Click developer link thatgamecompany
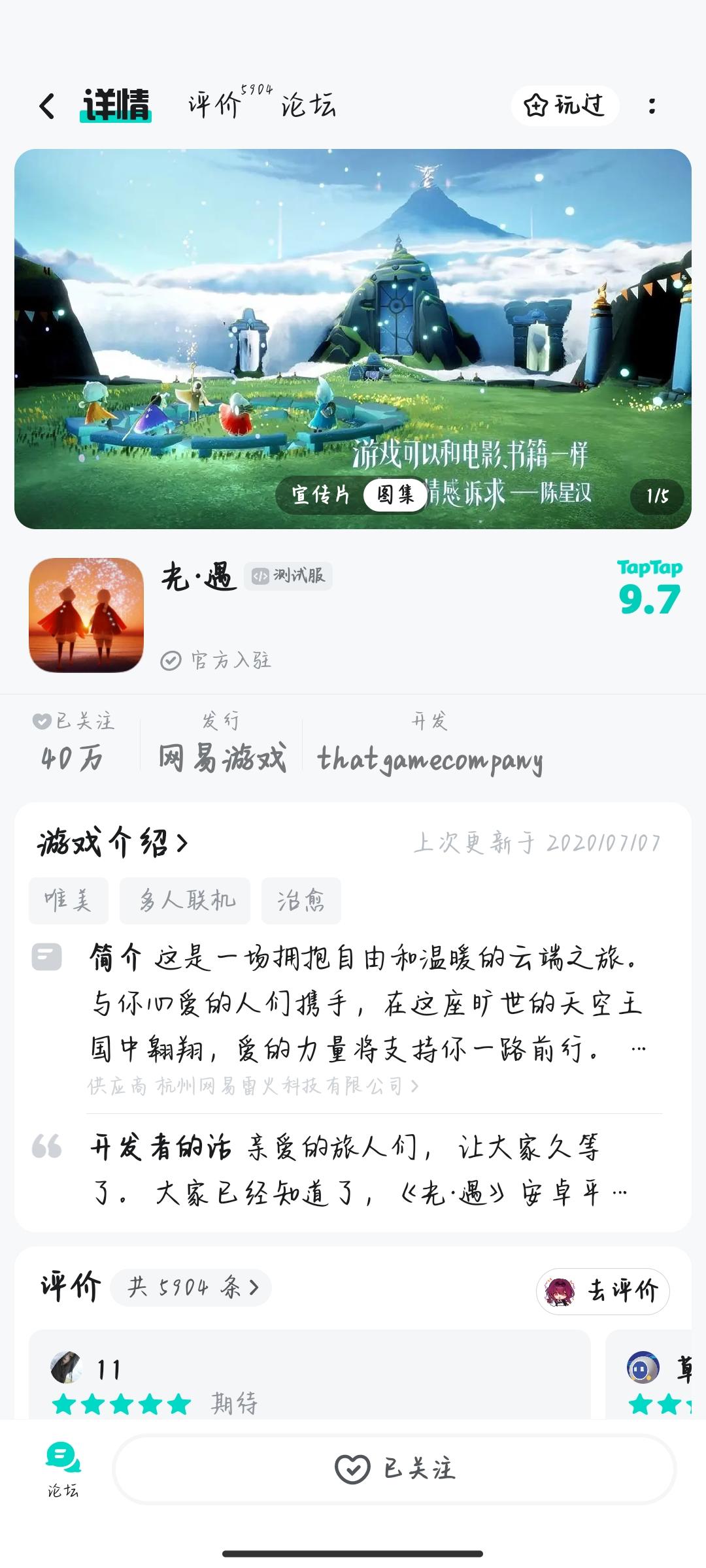This screenshot has width=706, height=1568. pyautogui.click(x=430, y=760)
